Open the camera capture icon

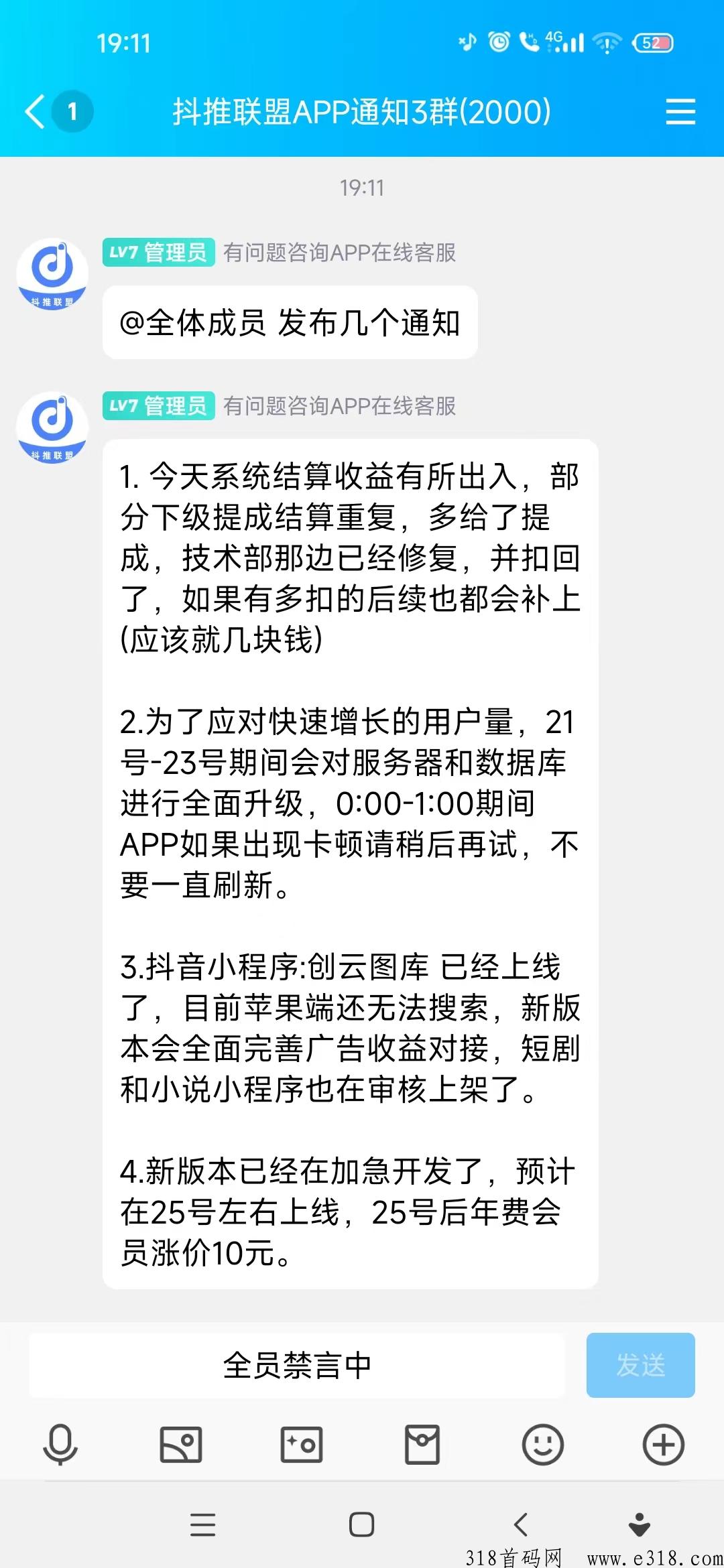click(x=302, y=1444)
